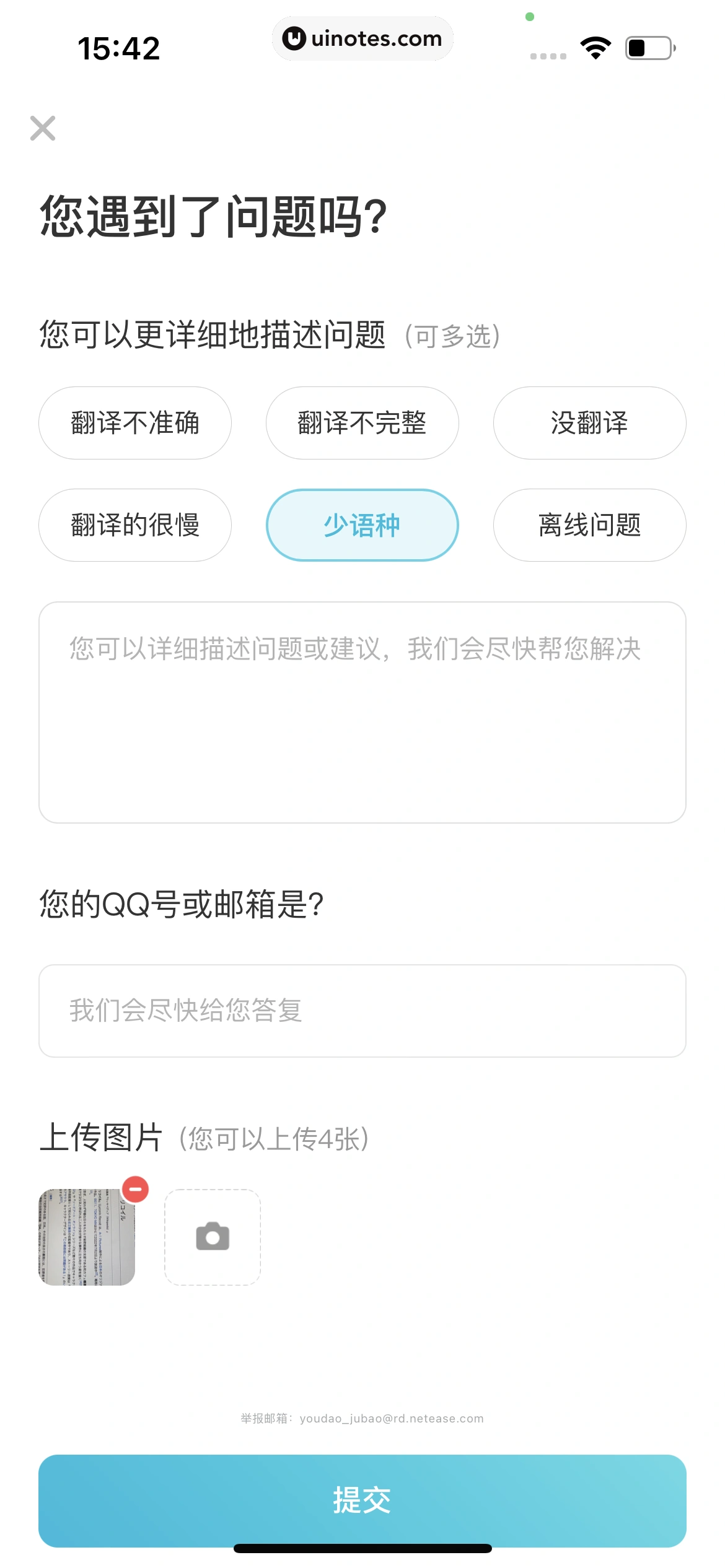The image size is (725, 1568).
Task: Tap the uinotes.com pill at the top
Action: click(x=362, y=38)
